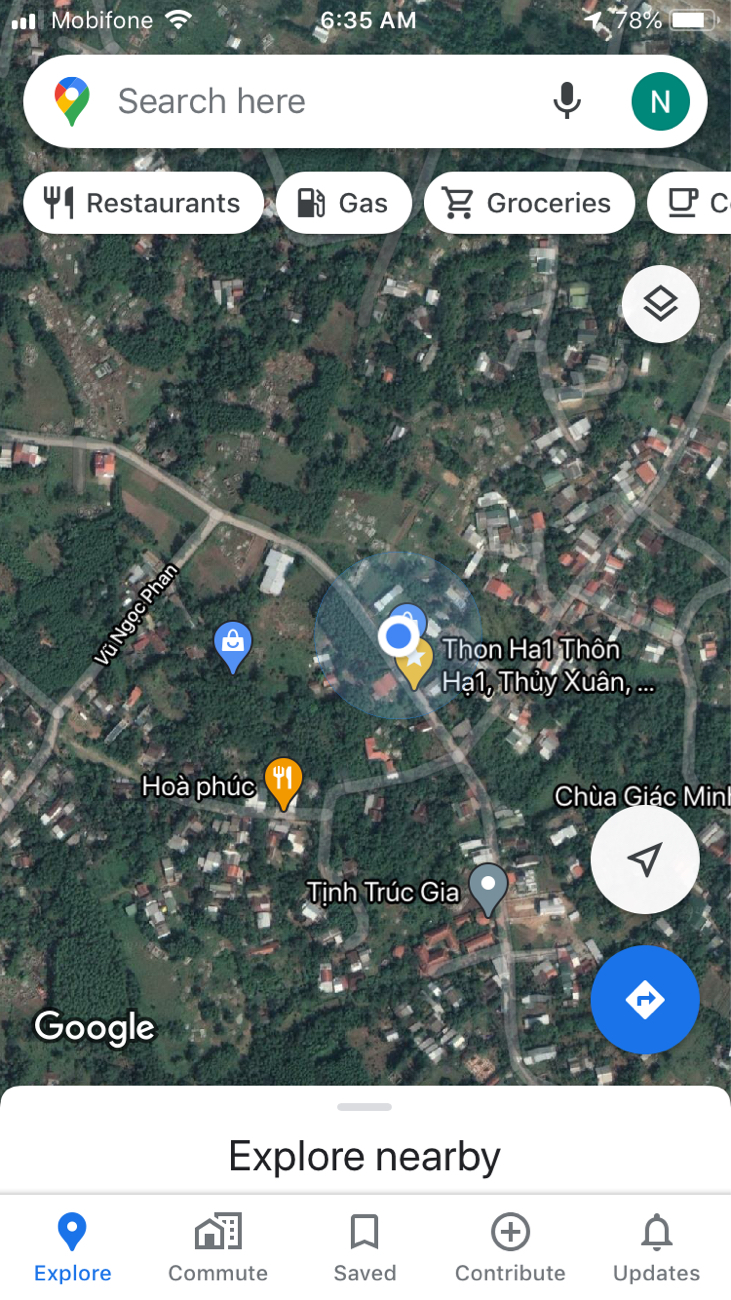Recenter map on my location
Viewport: 731px width, 1300px height.
(645, 859)
